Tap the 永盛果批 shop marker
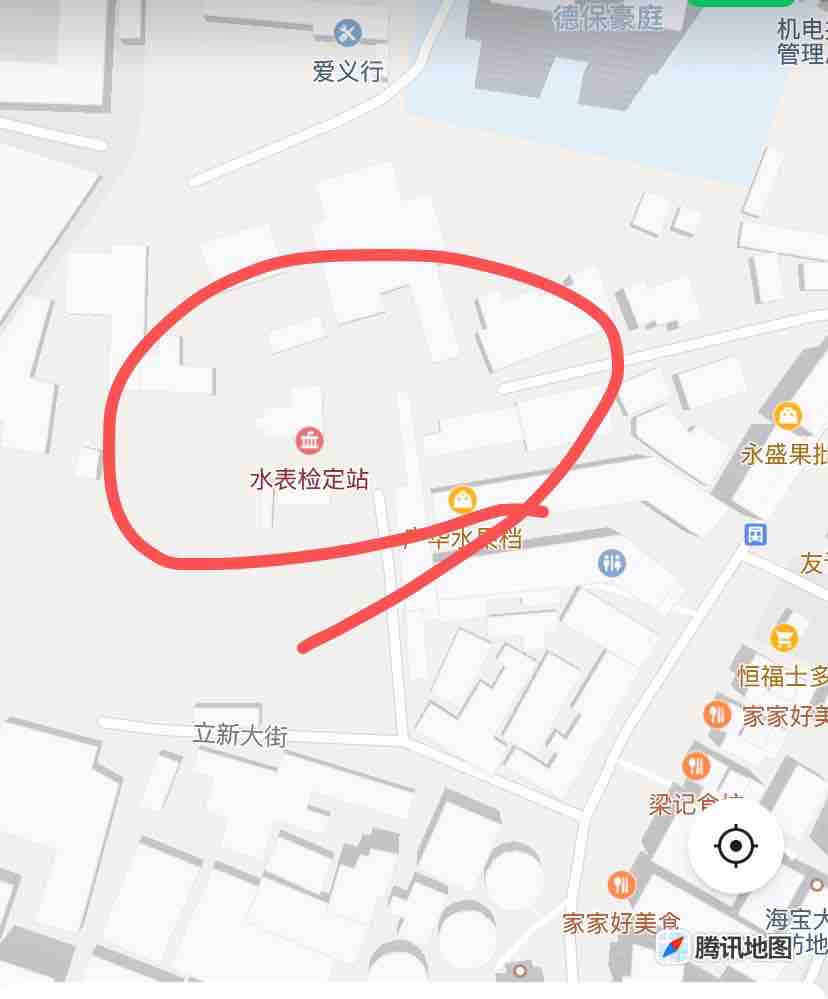 coord(788,414)
